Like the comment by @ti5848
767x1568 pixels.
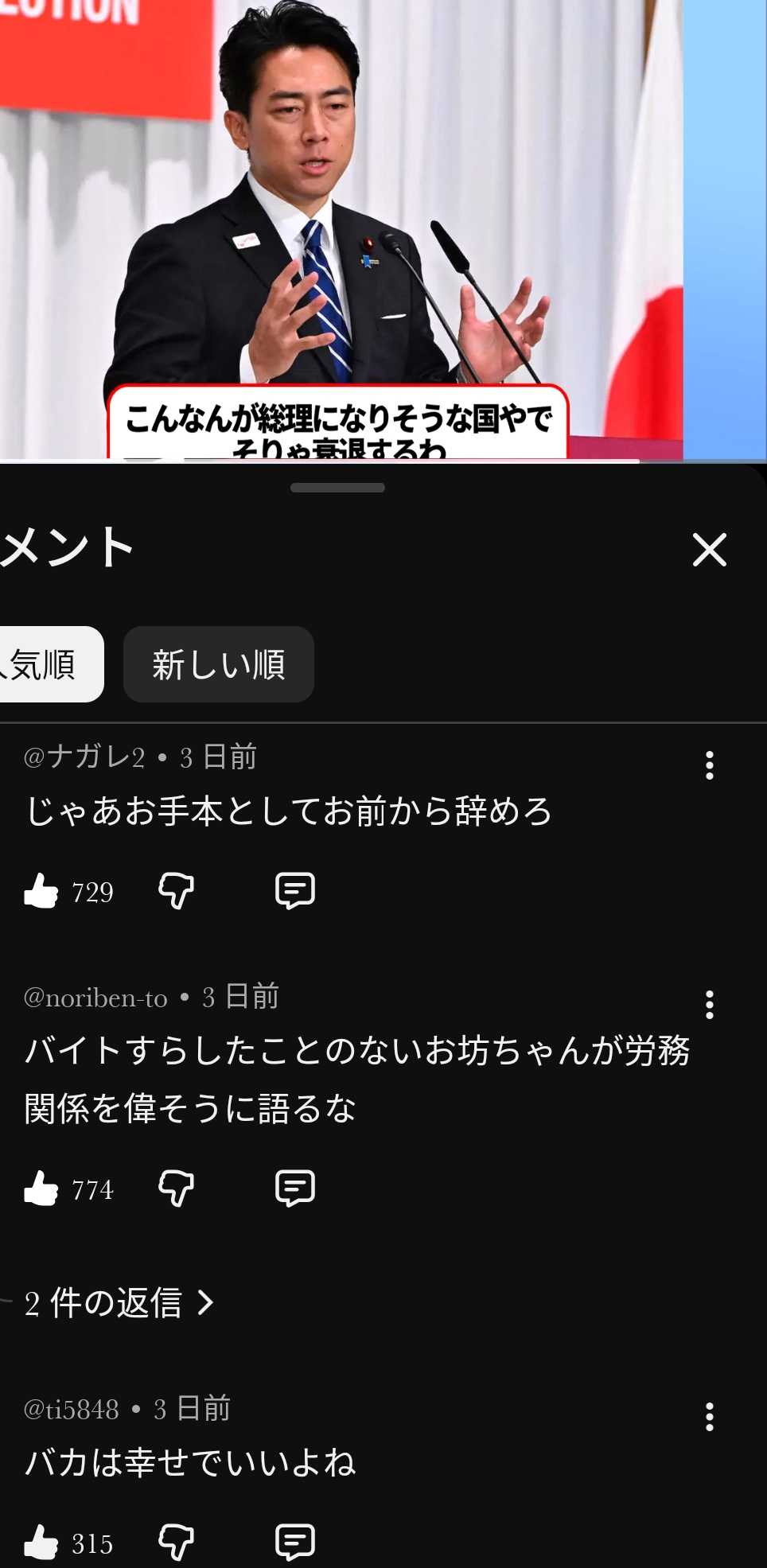click(41, 1543)
